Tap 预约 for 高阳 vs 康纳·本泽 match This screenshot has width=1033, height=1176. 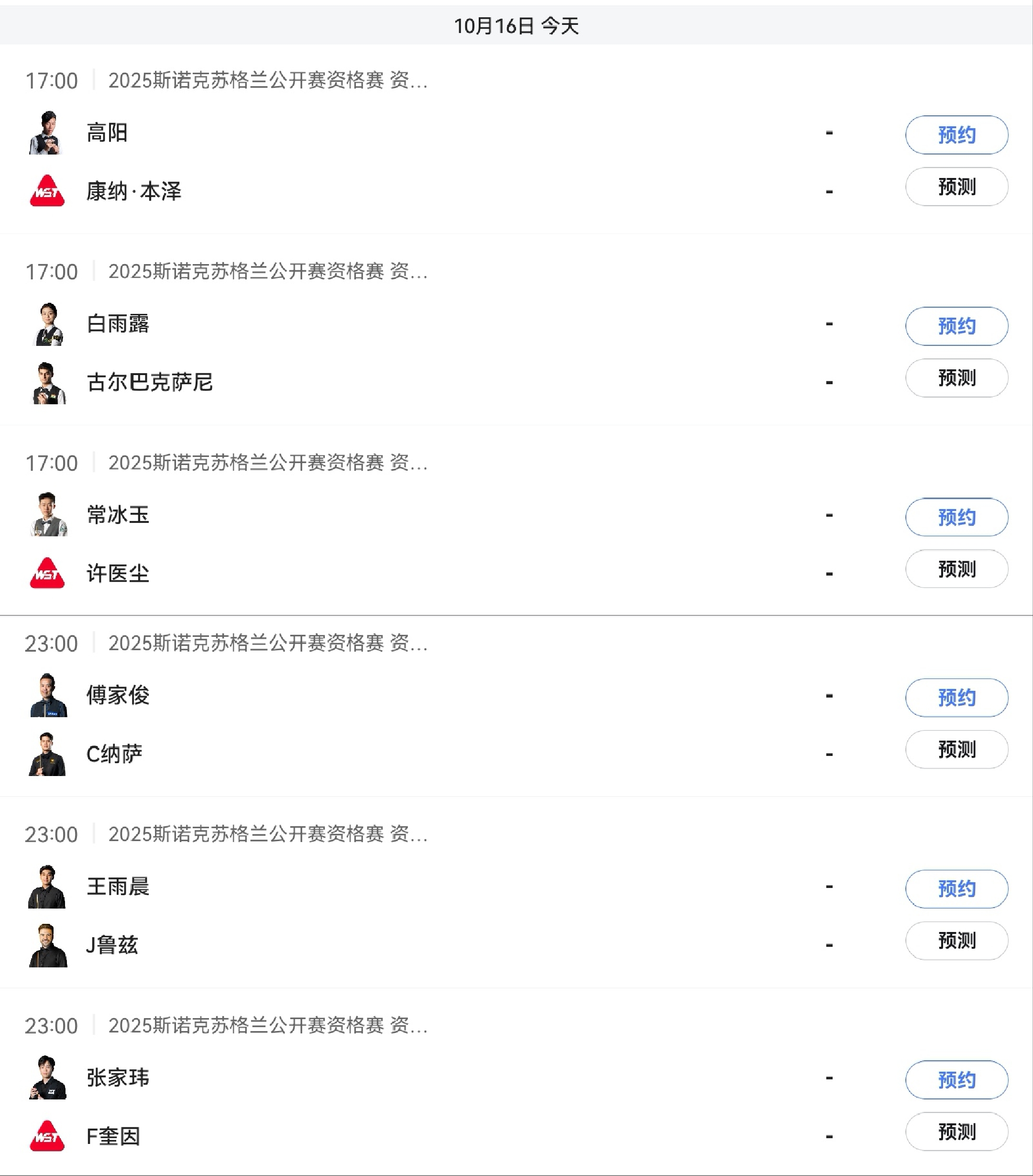tap(956, 134)
